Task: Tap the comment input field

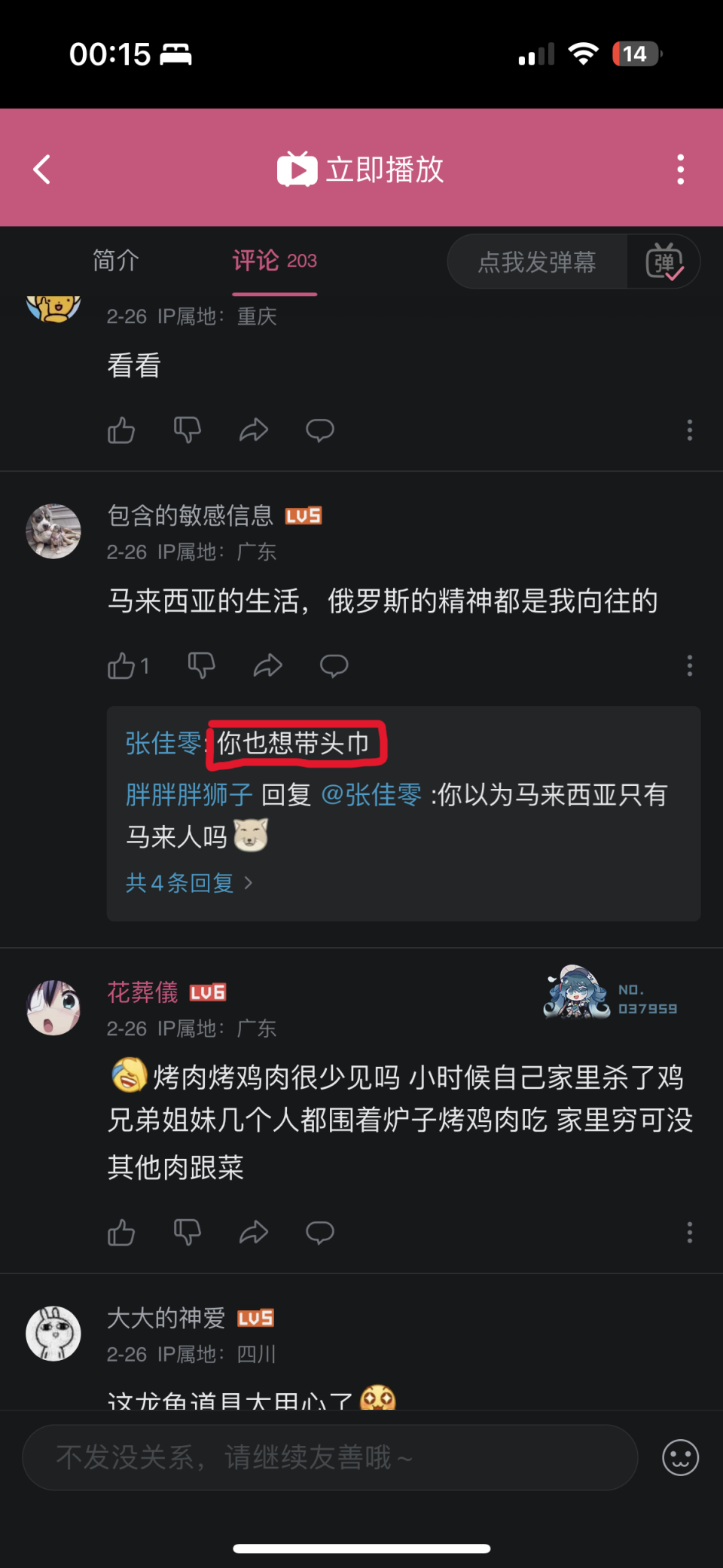Action: [x=330, y=1457]
